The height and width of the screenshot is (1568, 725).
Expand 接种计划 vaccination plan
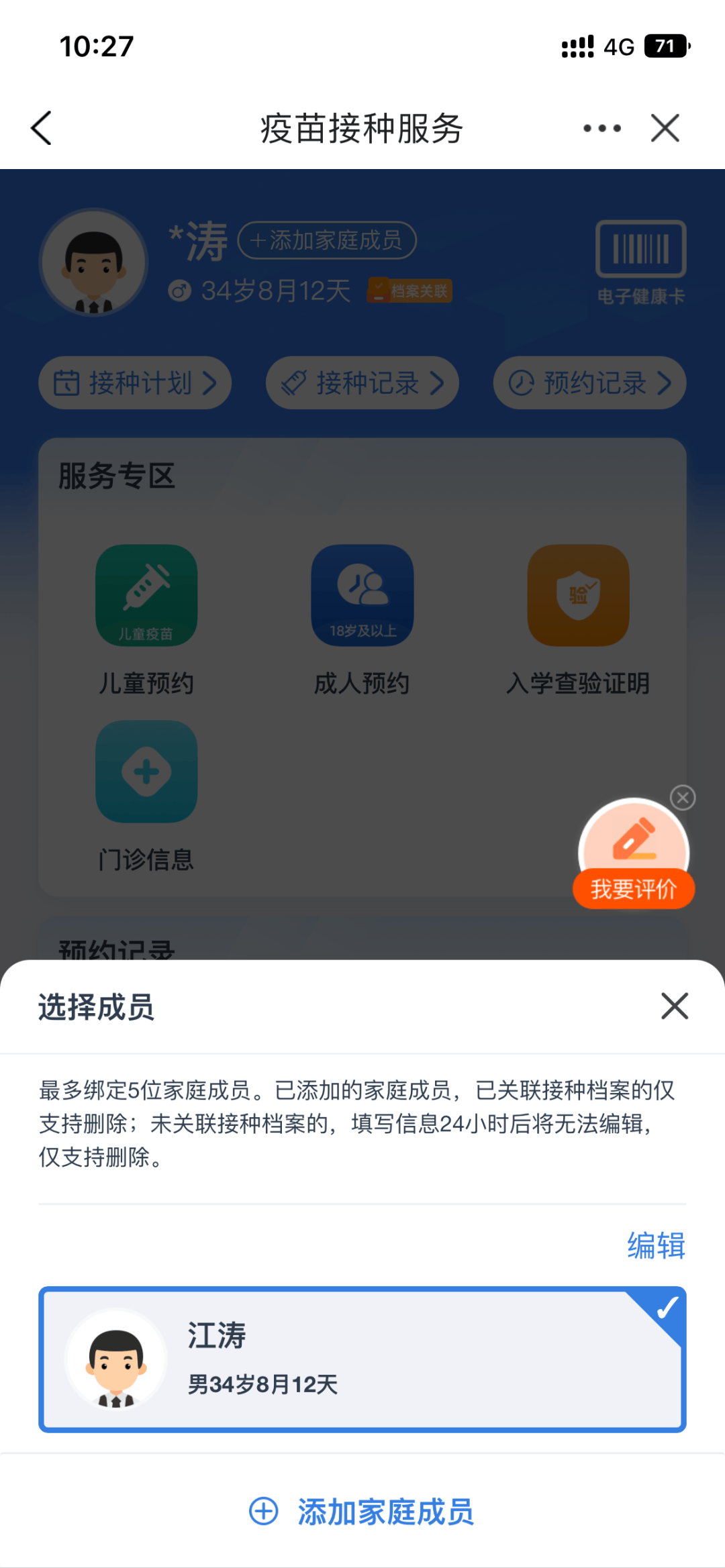[x=134, y=382]
